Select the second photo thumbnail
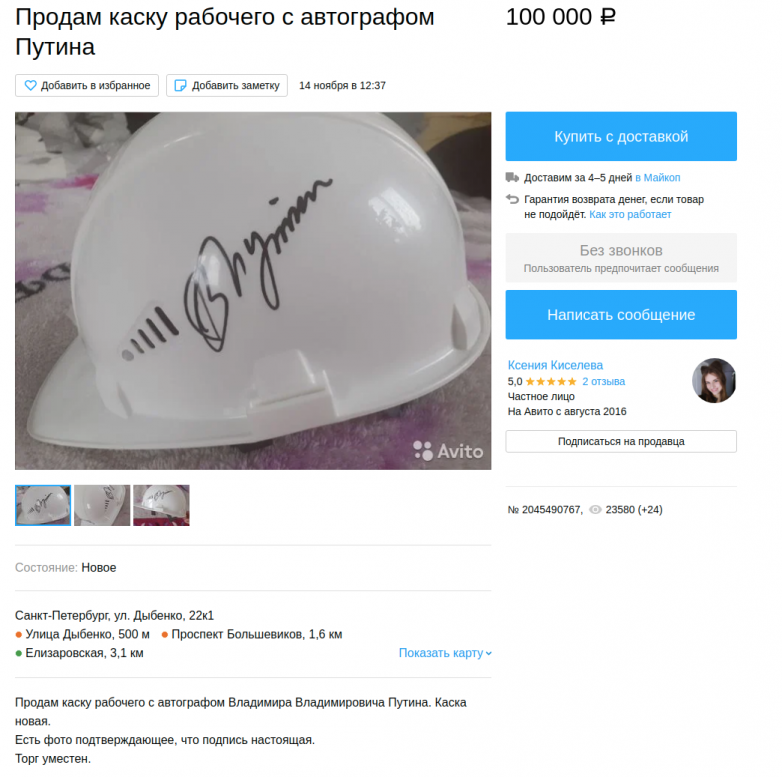Screen dimensions: 782x777 (x=102, y=505)
